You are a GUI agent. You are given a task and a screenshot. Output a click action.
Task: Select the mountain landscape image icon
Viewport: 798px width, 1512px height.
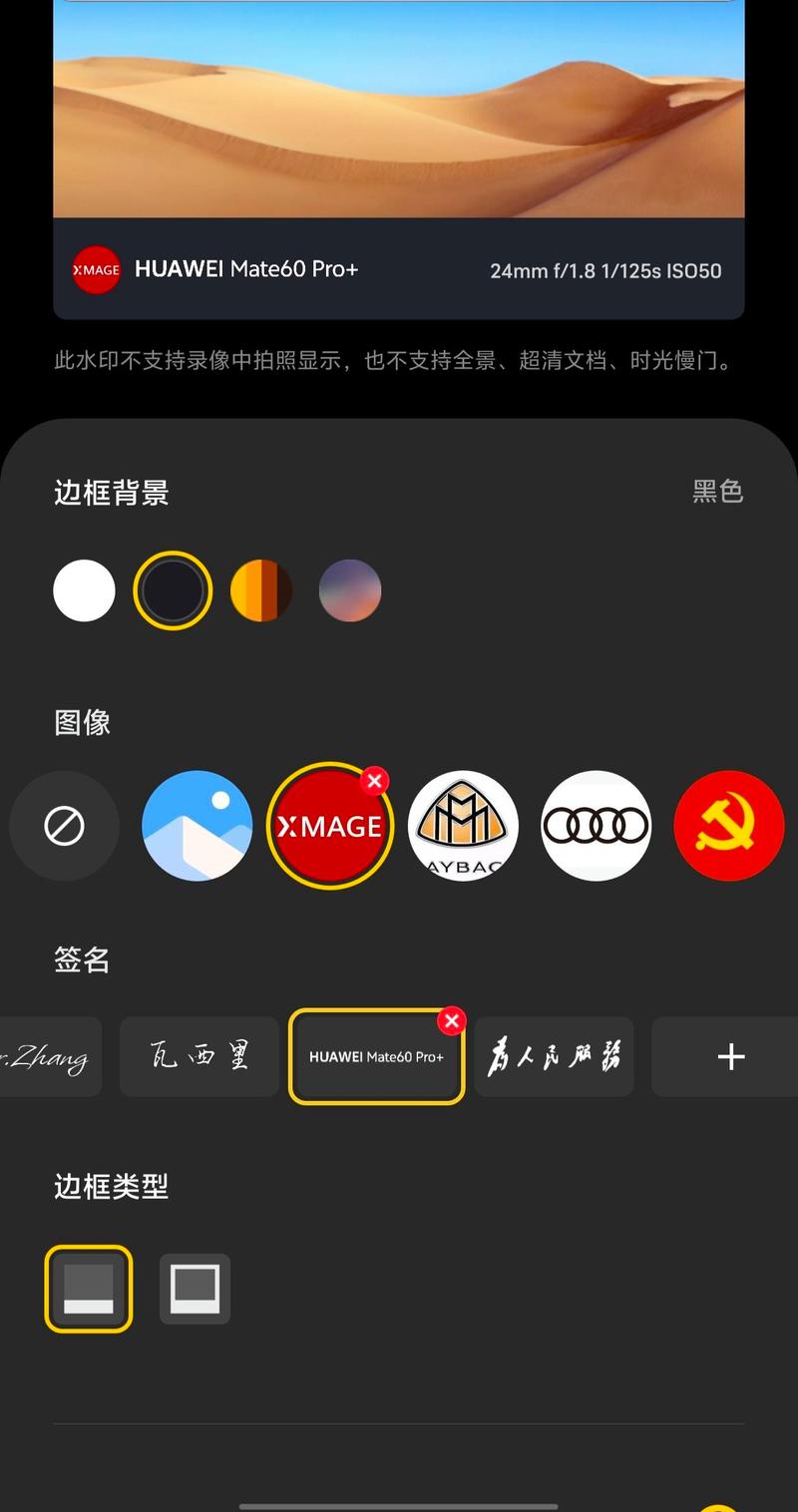(197, 826)
